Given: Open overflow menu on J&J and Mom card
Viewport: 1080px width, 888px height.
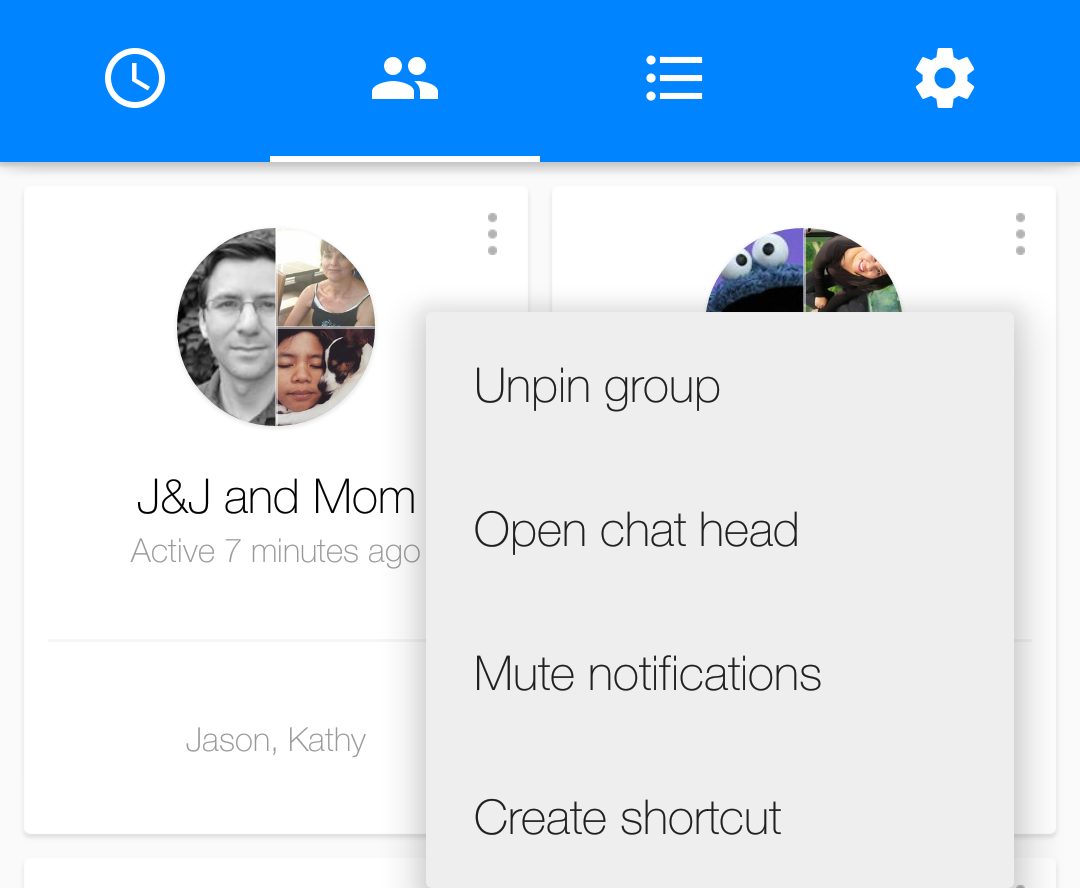Looking at the screenshot, I should point(492,234).
